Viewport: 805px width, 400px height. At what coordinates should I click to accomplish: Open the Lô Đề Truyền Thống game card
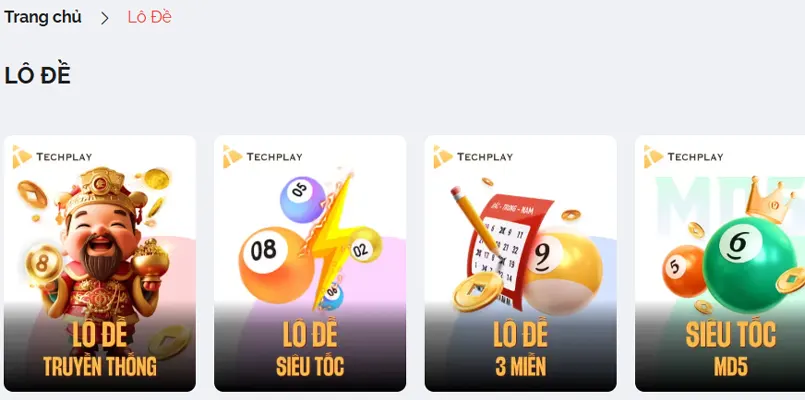[x=100, y=263]
